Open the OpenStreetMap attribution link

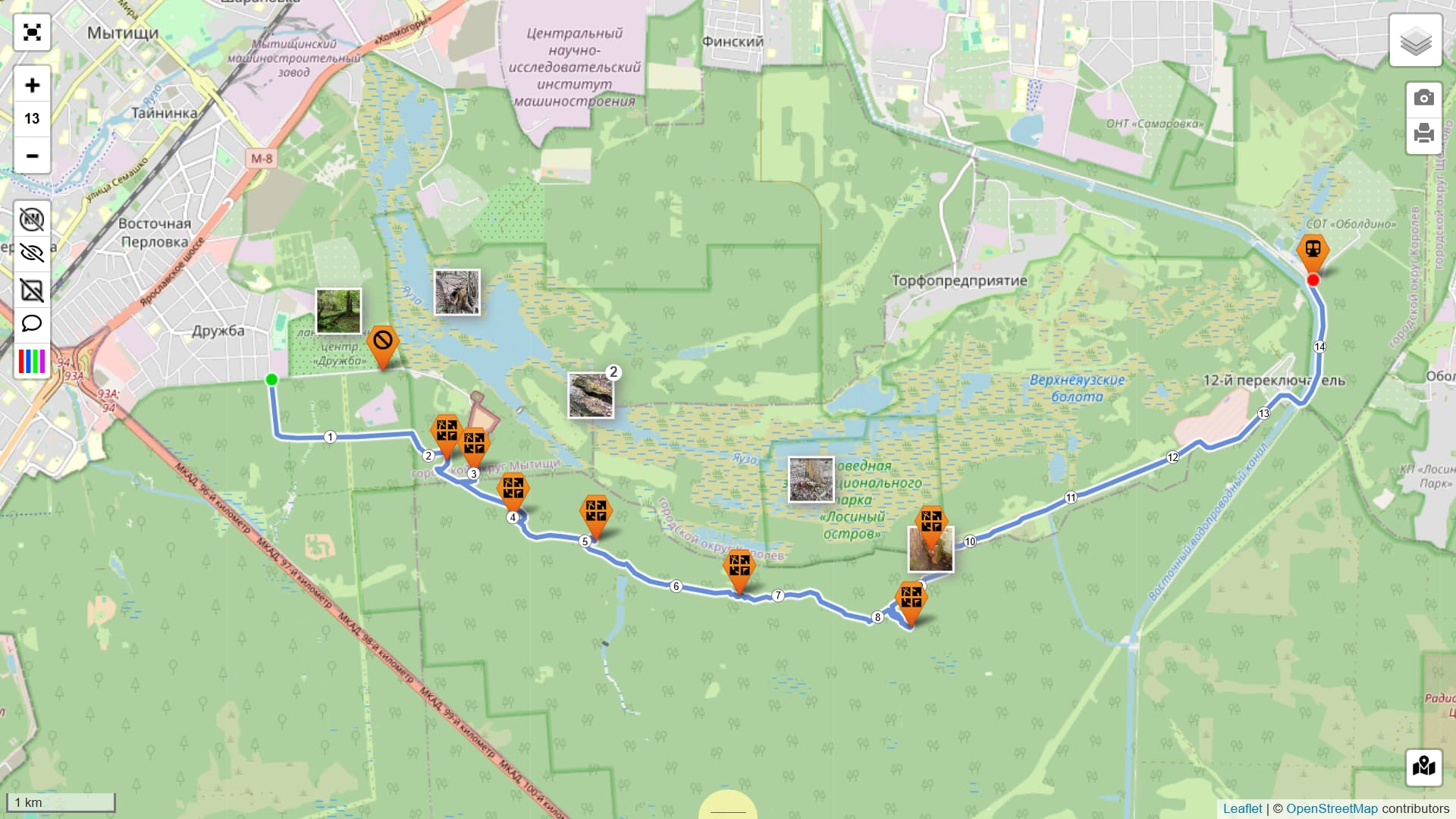click(x=1331, y=808)
